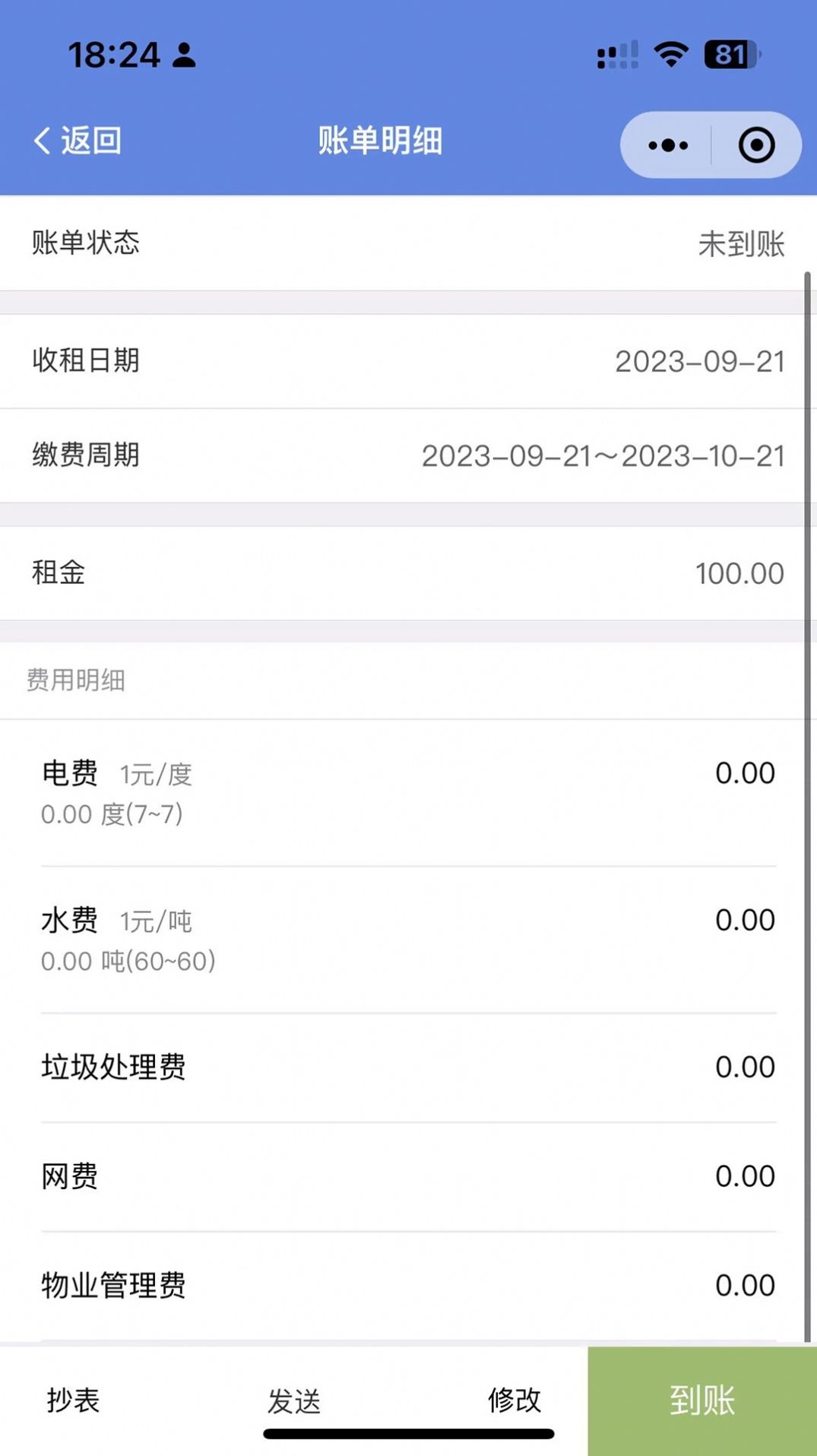Toggle the 到账 received state with green button
Image resolution: width=817 pixels, height=1456 pixels.
pos(701,1401)
